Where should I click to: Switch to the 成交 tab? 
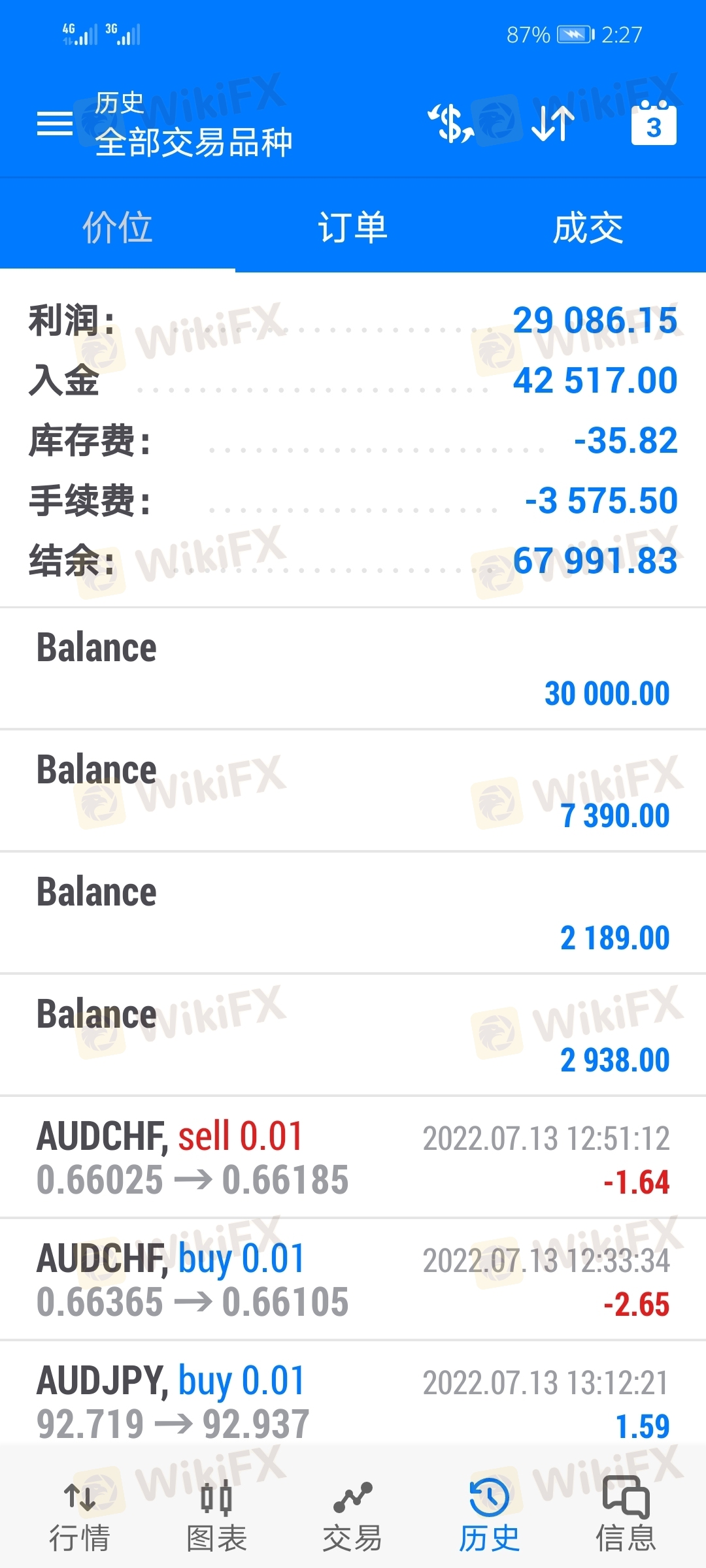pos(588,227)
